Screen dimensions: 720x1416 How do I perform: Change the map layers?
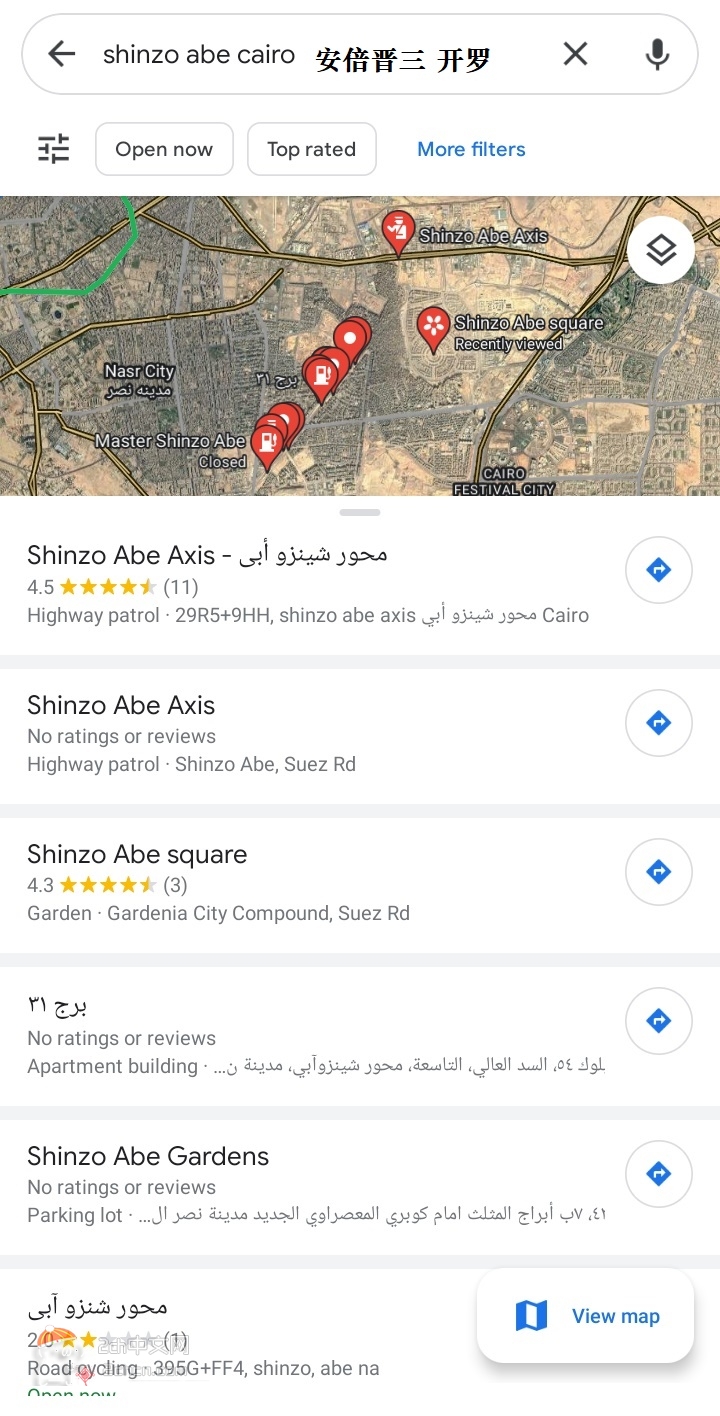661,250
